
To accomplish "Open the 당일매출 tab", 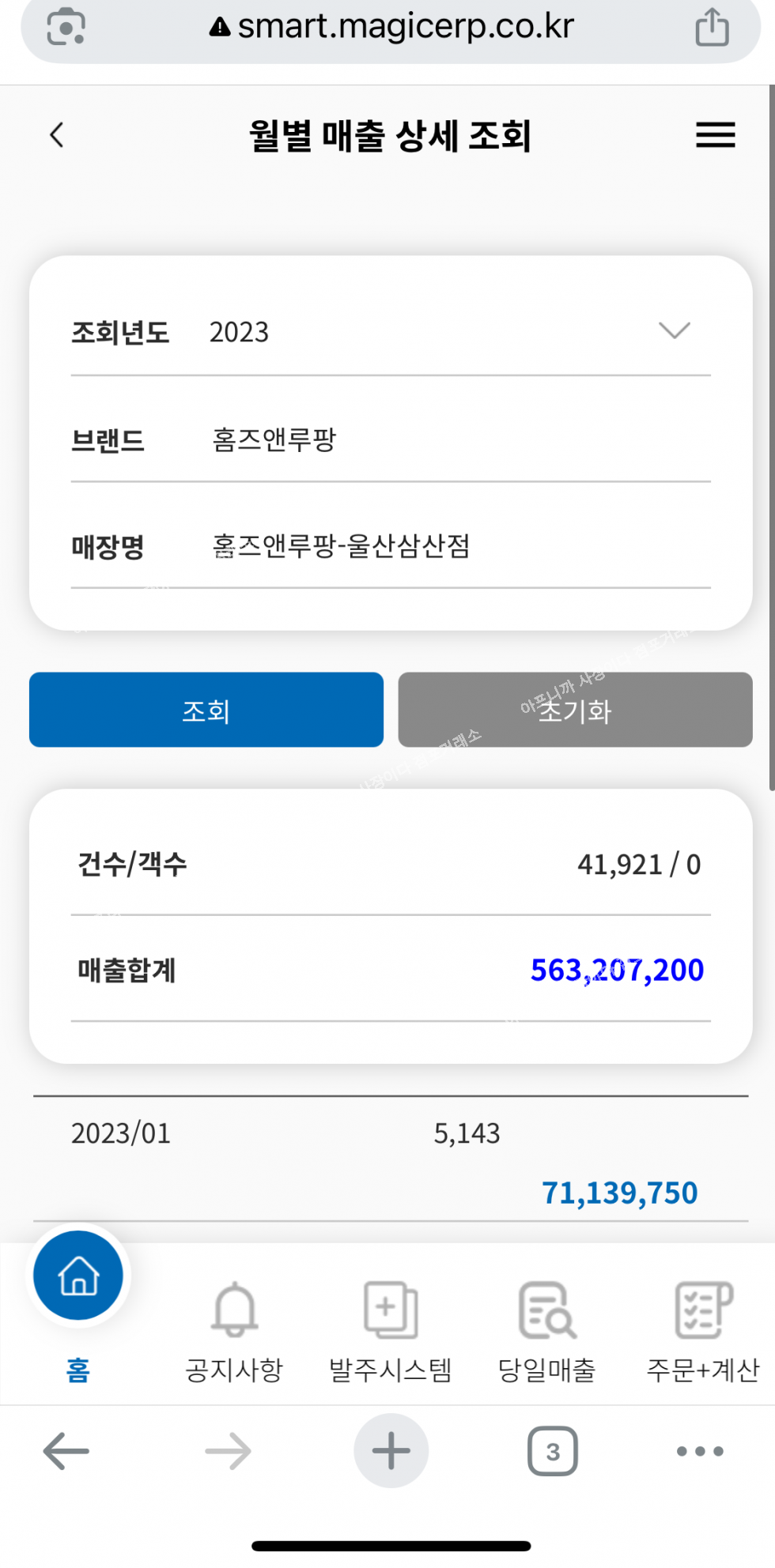I will (546, 1332).
